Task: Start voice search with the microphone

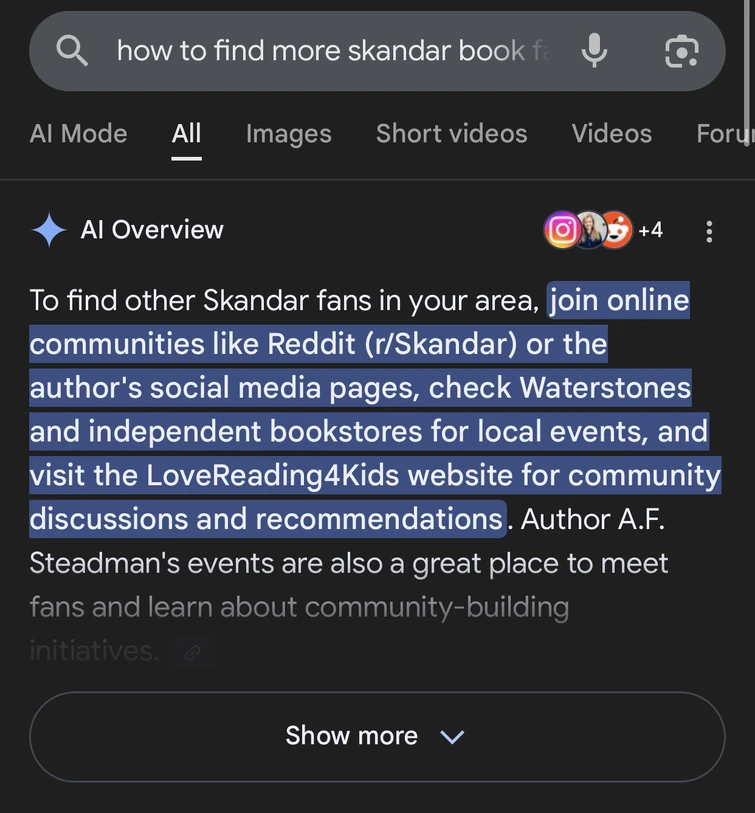Action: (594, 50)
